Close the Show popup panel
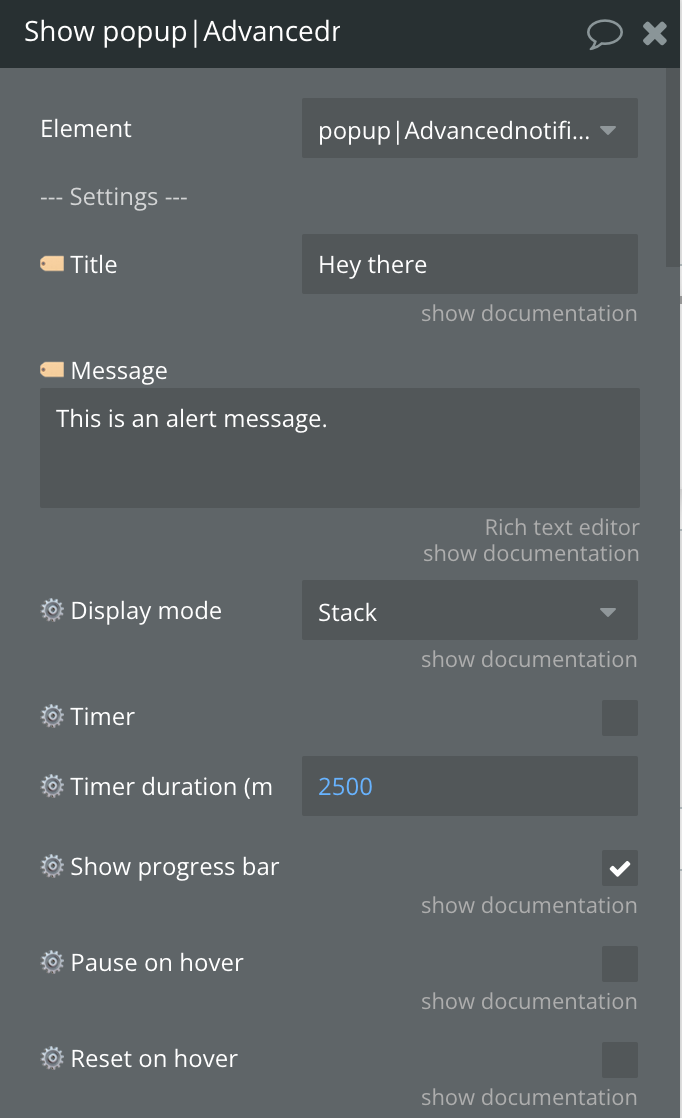The image size is (682, 1118). point(655,34)
